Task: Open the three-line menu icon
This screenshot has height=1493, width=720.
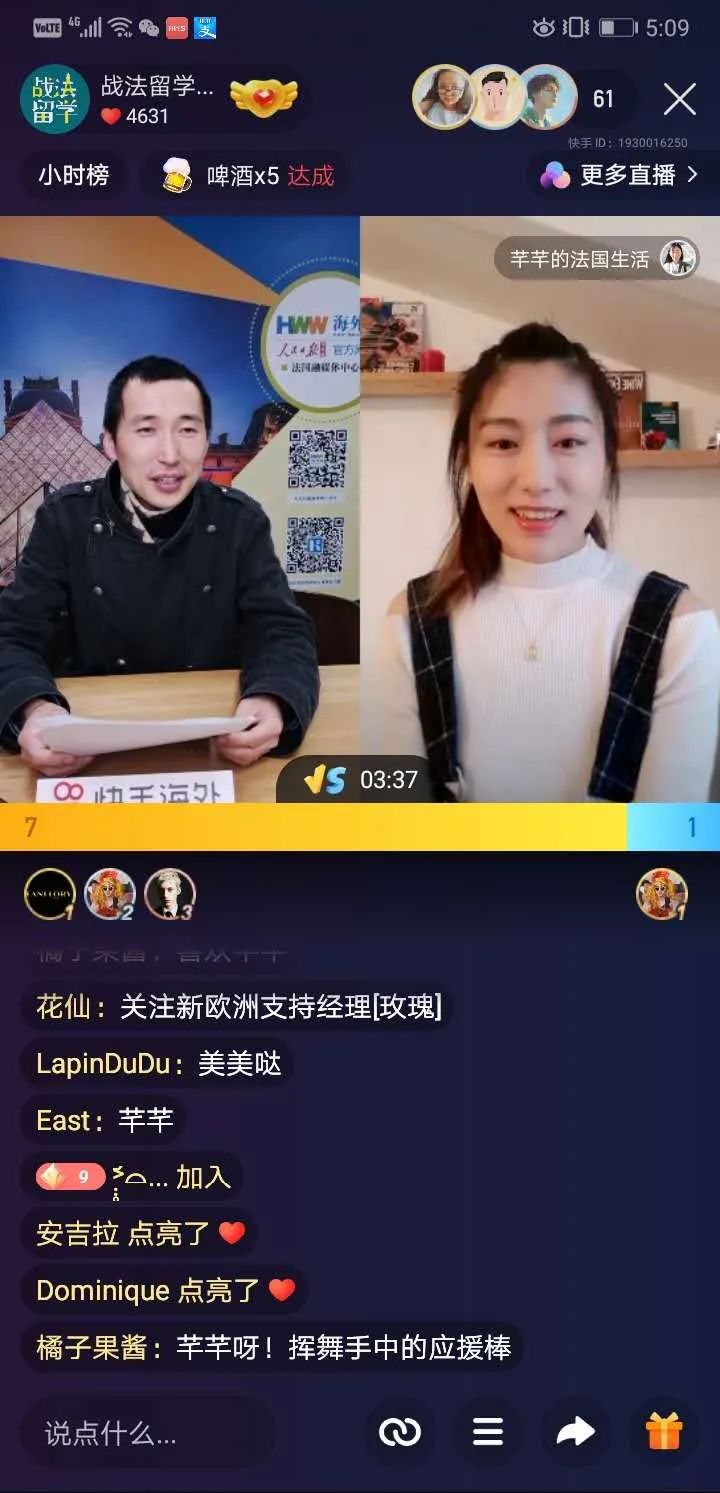Action: click(x=488, y=1432)
